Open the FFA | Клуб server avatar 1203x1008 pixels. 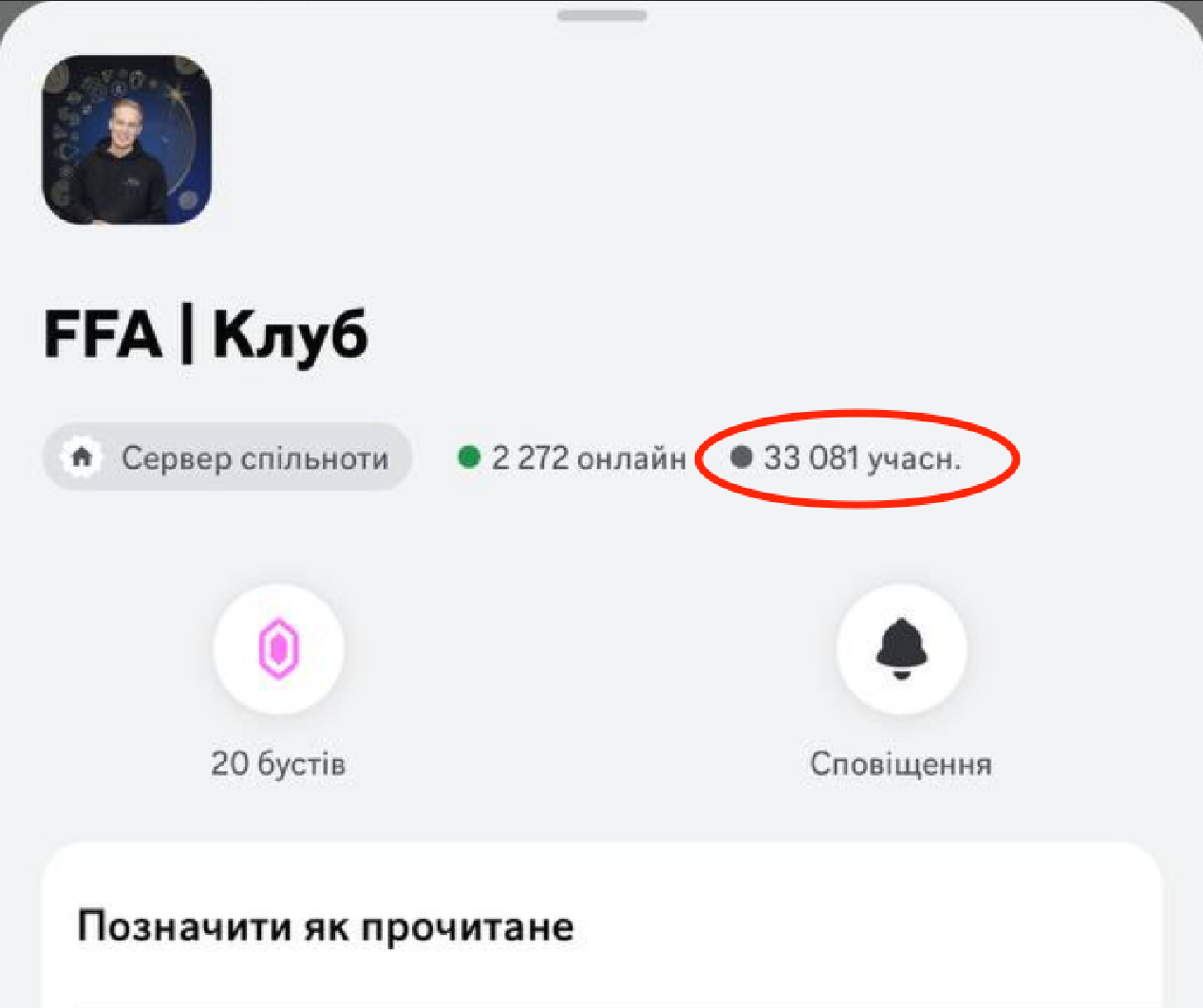point(126,140)
